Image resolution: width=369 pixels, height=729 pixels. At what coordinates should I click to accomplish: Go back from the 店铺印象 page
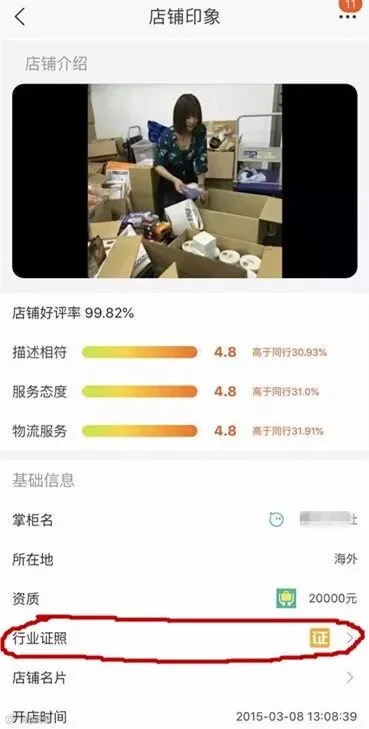[20, 17]
